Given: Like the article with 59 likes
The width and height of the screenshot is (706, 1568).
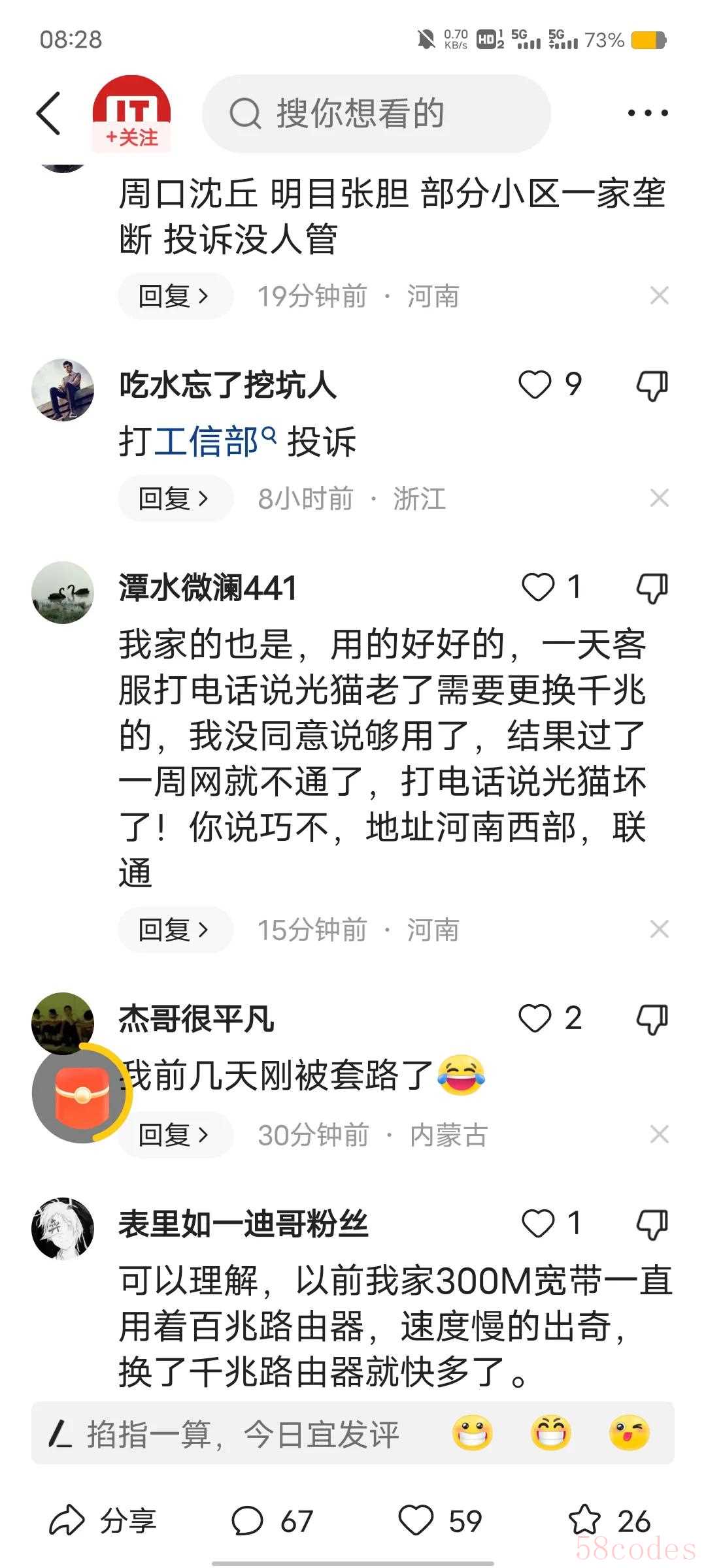Looking at the screenshot, I should [x=416, y=1520].
